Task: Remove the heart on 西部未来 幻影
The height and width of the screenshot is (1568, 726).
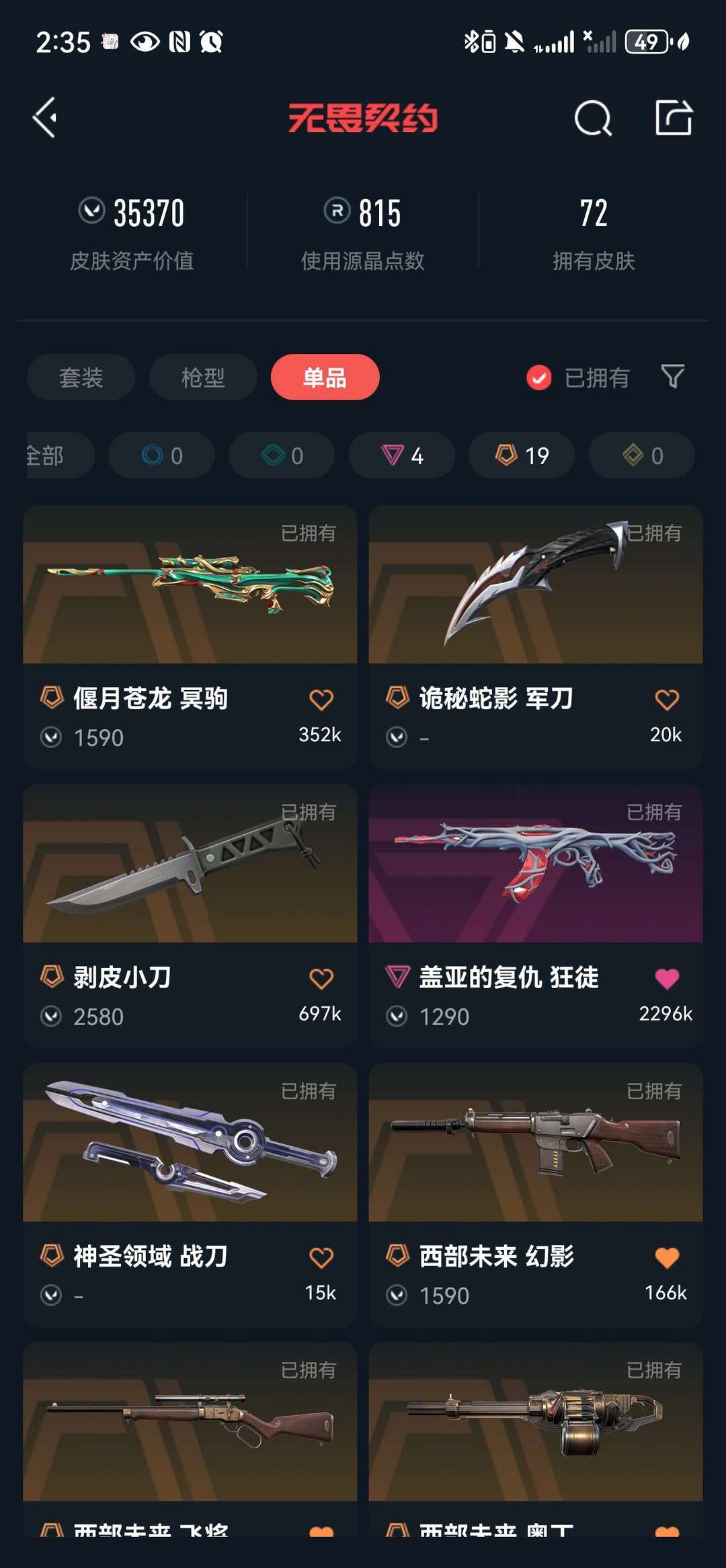Action: [667, 1257]
